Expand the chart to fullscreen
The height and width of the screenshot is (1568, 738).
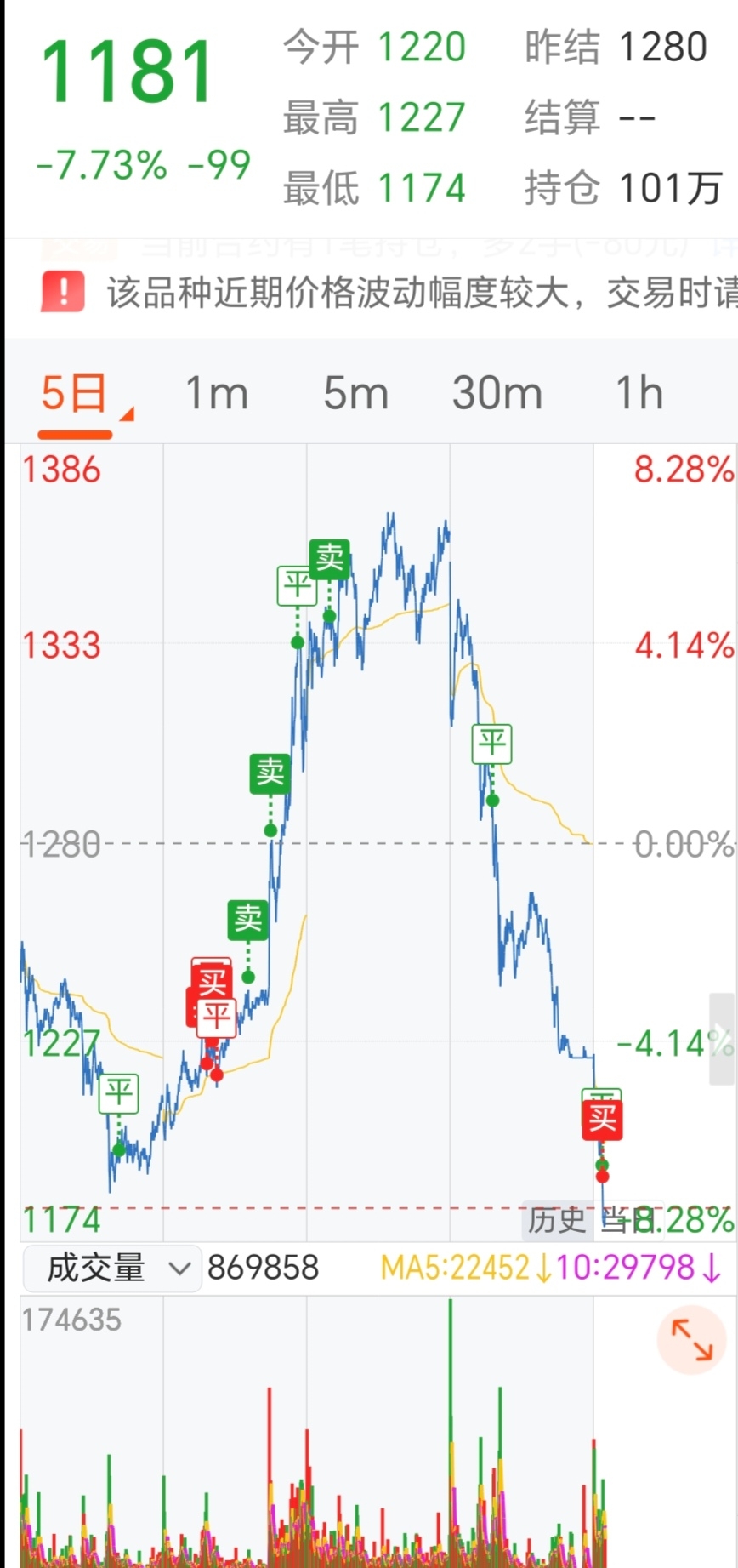pos(692,1339)
